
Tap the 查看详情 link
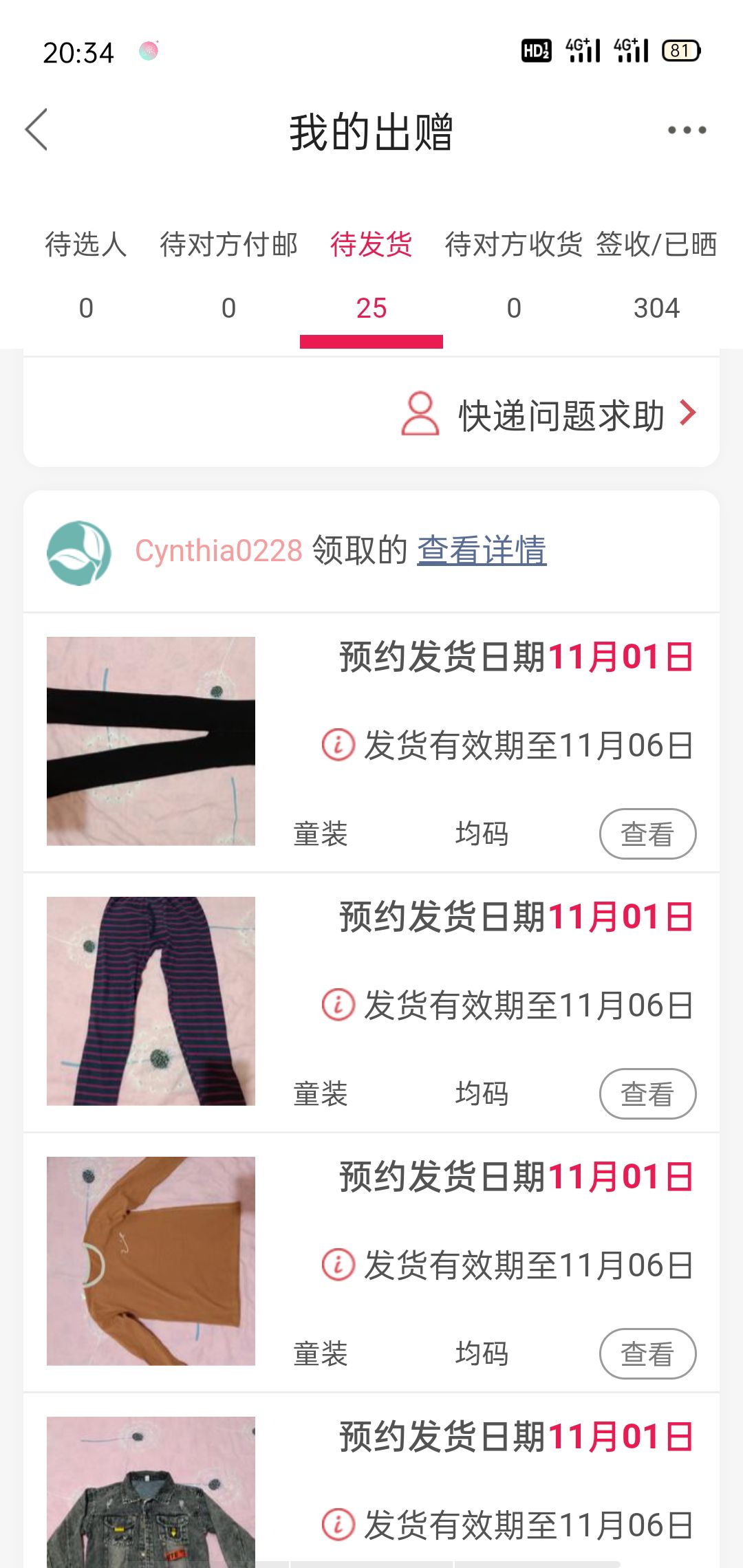click(x=482, y=550)
